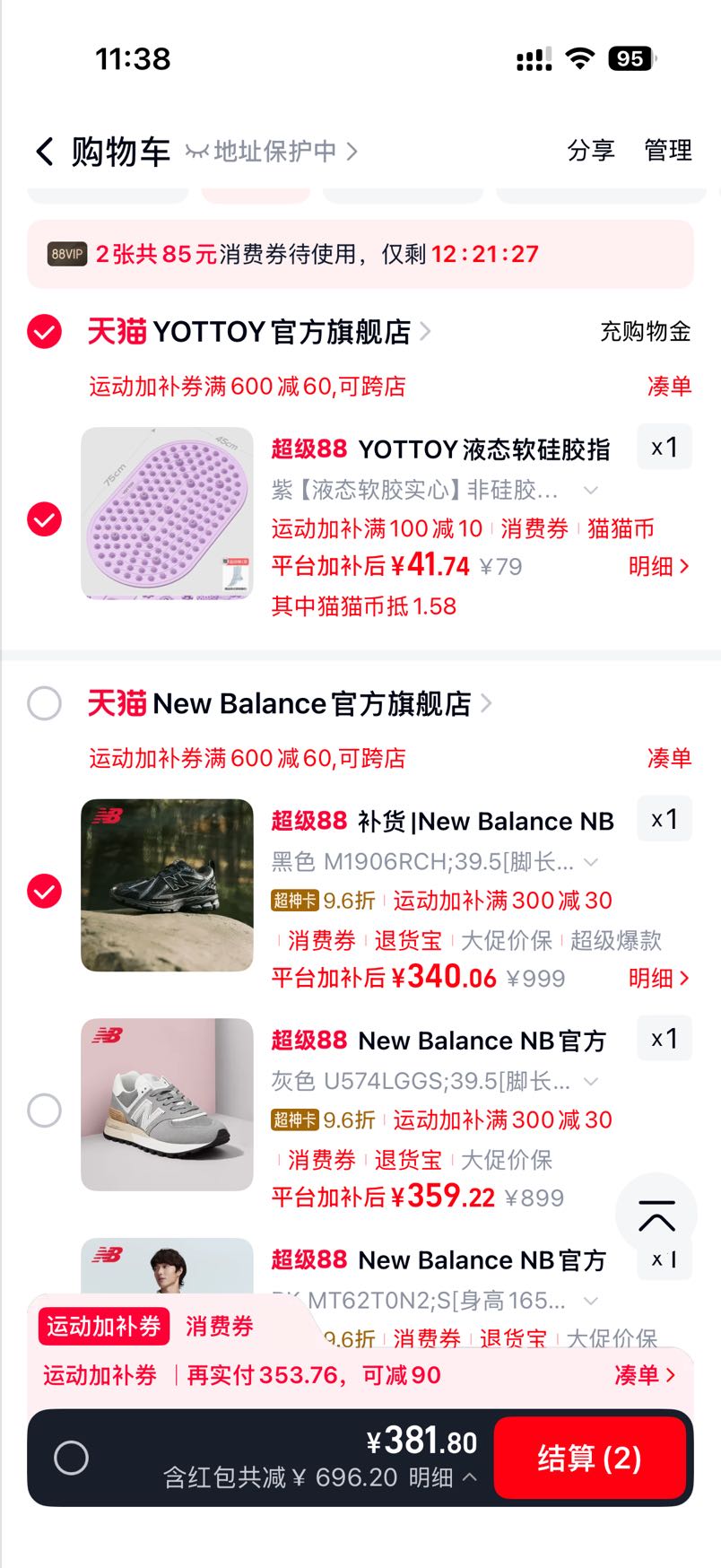View 明细 for the YOTTOY mat price
Screen dimensions: 721x1568
pyautogui.click(x=659, y=566)
